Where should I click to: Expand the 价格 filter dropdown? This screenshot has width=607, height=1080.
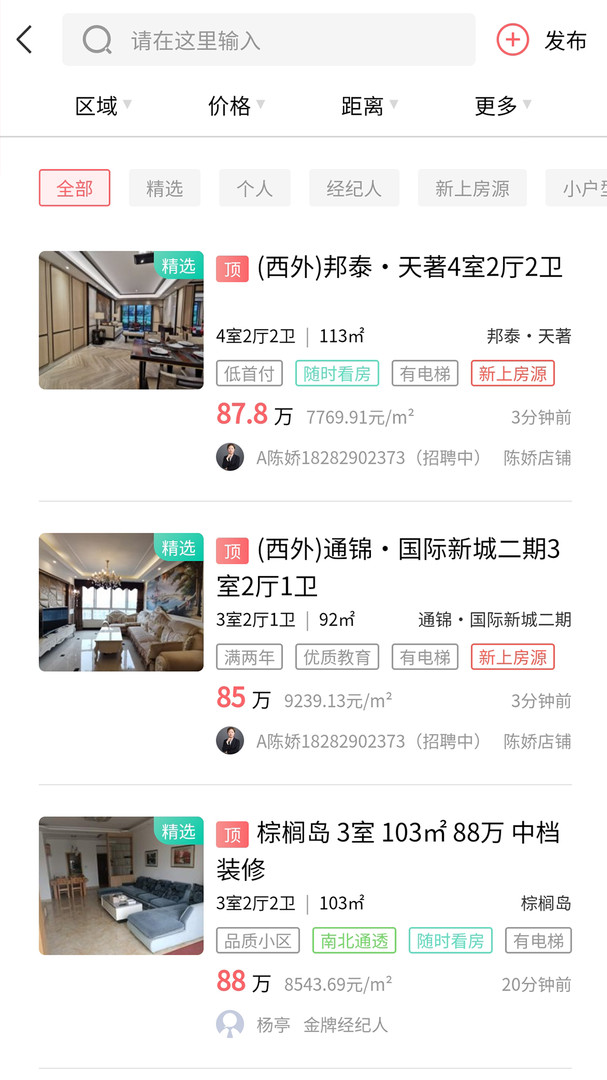tap(236, 105)
